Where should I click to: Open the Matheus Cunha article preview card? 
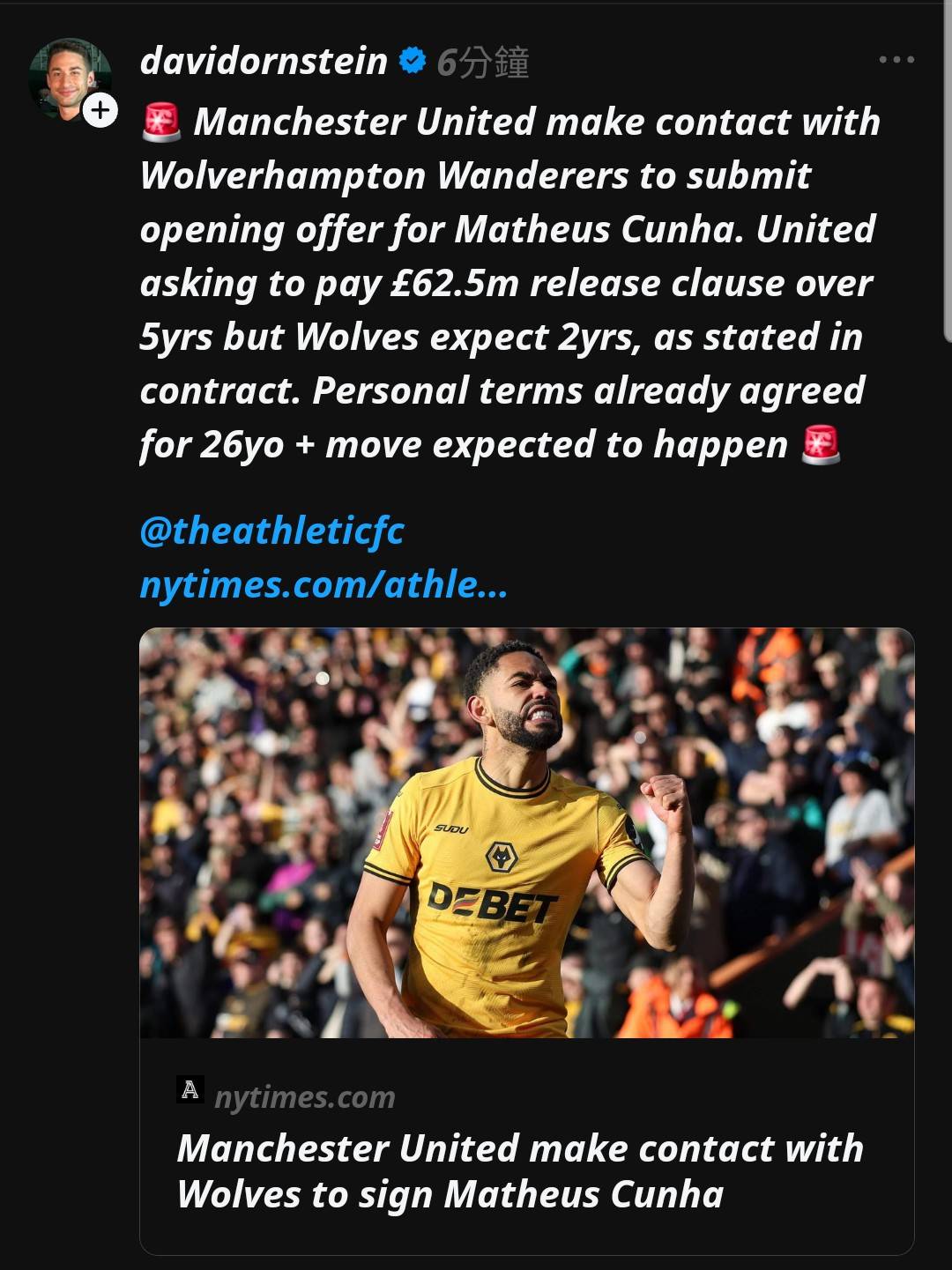click(x=526, y=940)
